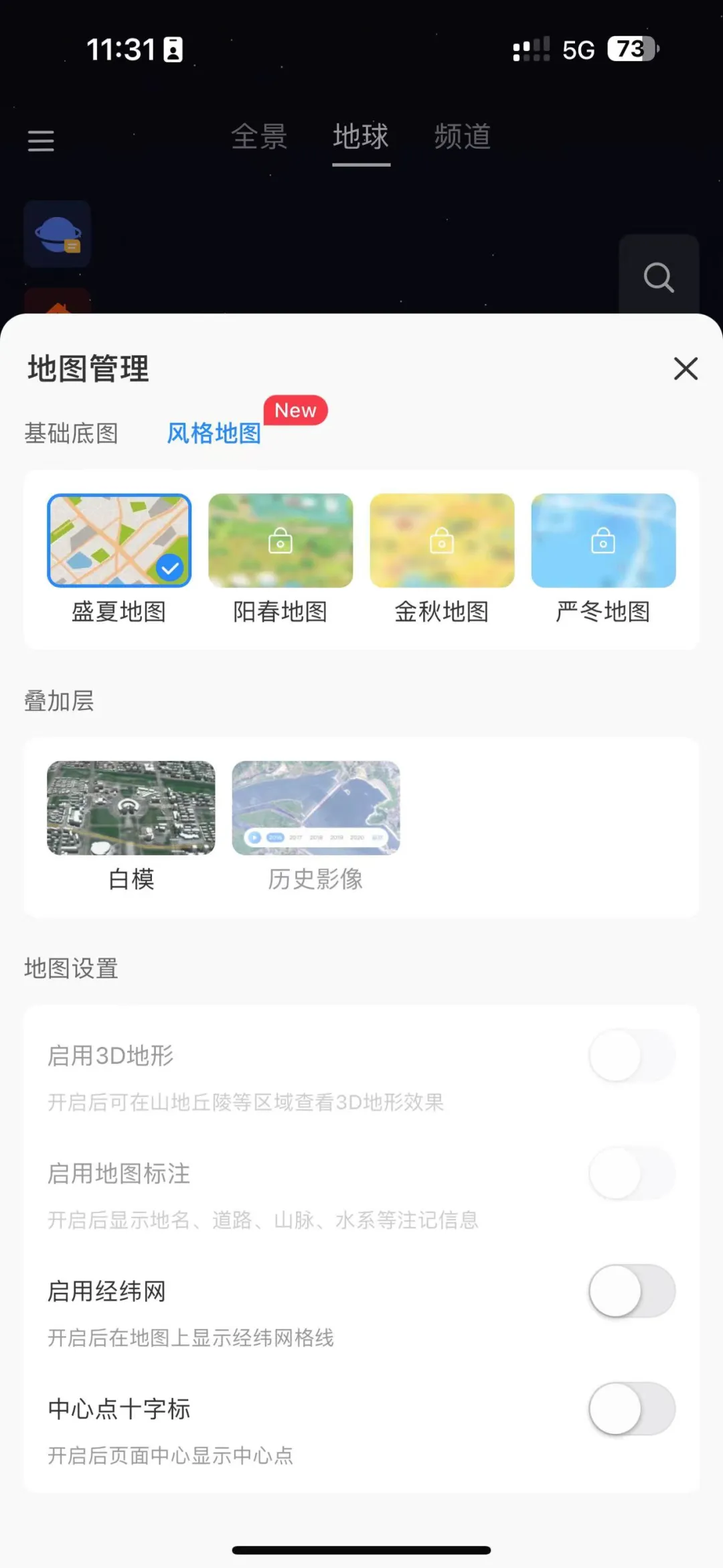Tap the planet layers icon
The width and height of the screenshot is (723, 1568).
click(58, 234)
